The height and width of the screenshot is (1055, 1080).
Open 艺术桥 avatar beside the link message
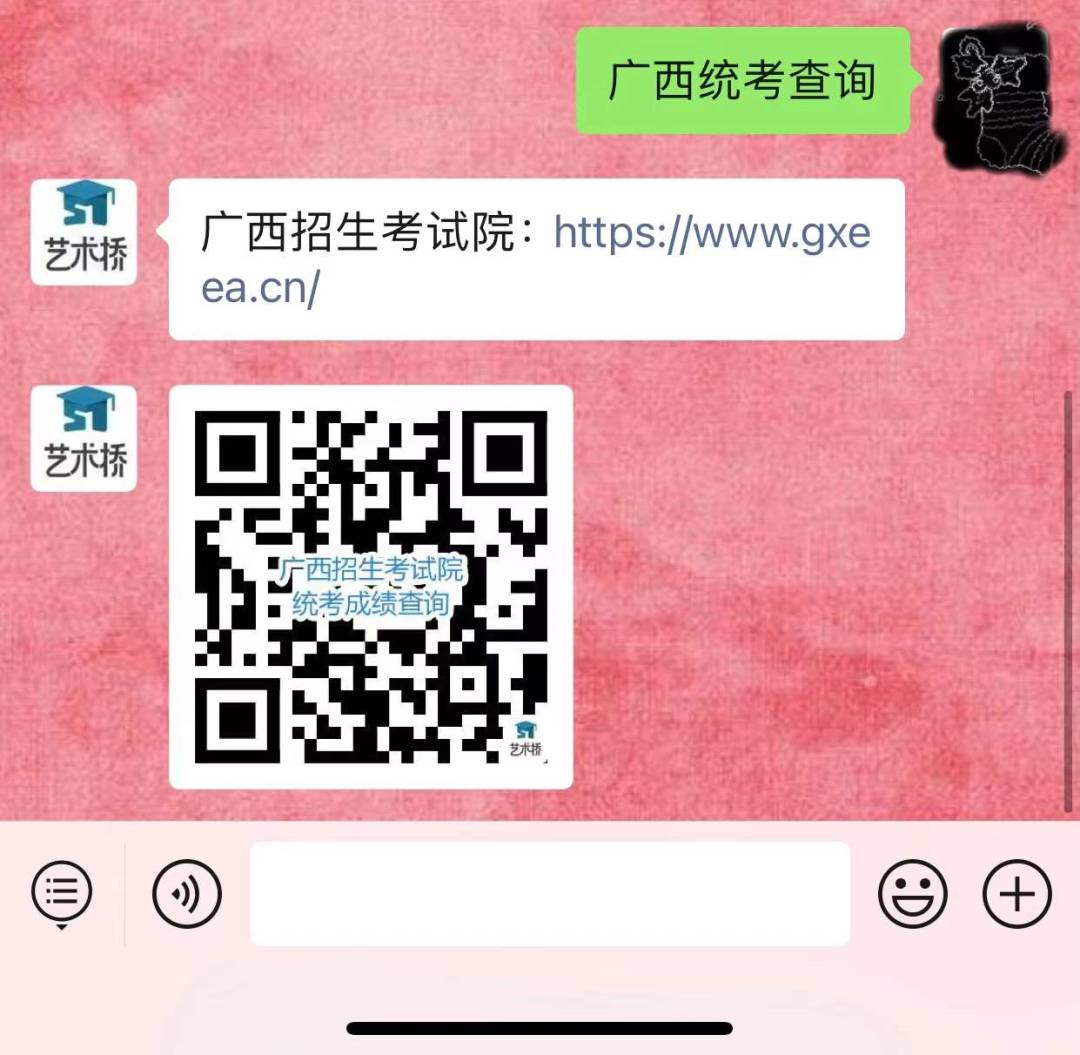point(84,232)
